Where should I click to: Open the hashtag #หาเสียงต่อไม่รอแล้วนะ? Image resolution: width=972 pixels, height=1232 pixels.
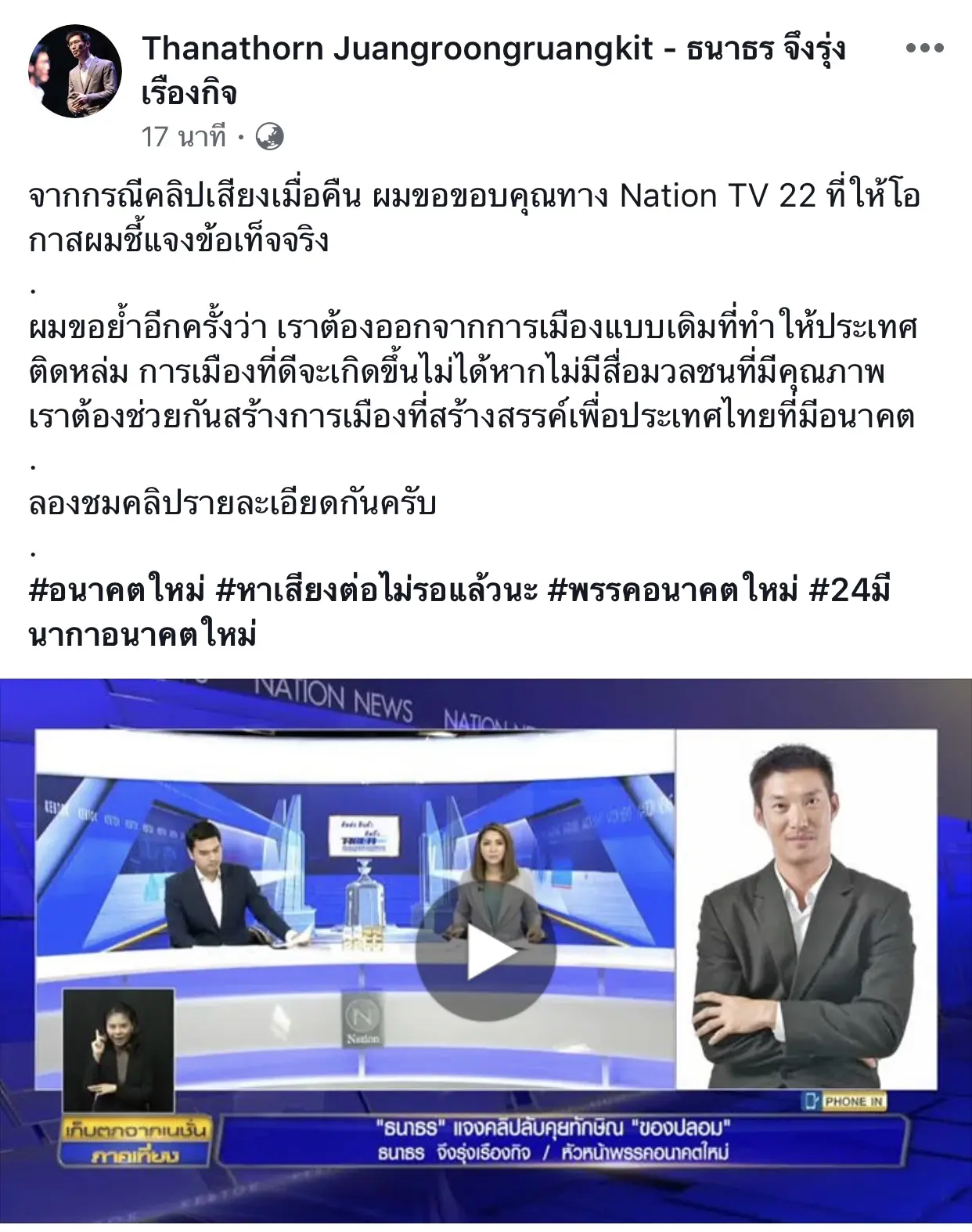[x=376, y=590]
